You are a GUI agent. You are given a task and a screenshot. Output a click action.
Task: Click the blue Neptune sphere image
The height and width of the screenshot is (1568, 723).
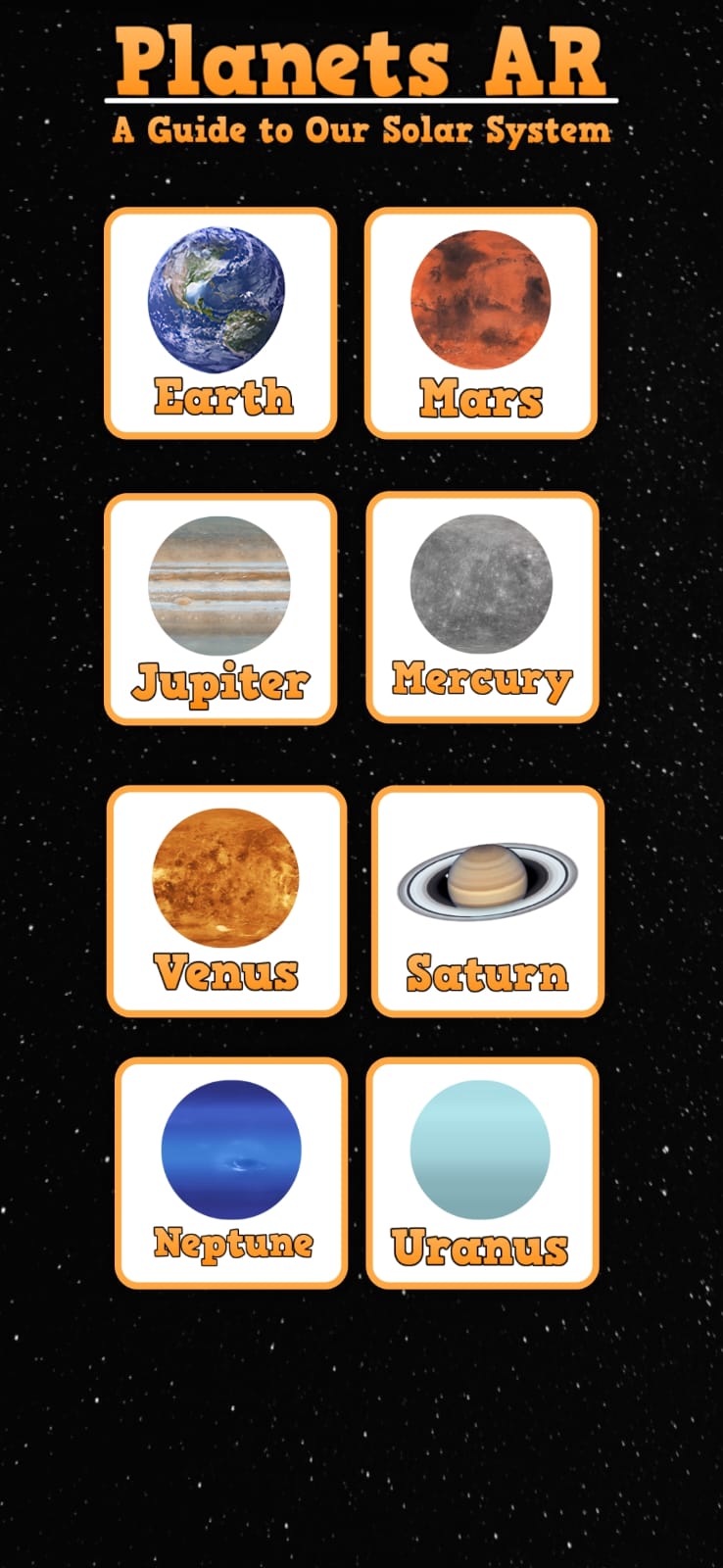coord(230,1150)
